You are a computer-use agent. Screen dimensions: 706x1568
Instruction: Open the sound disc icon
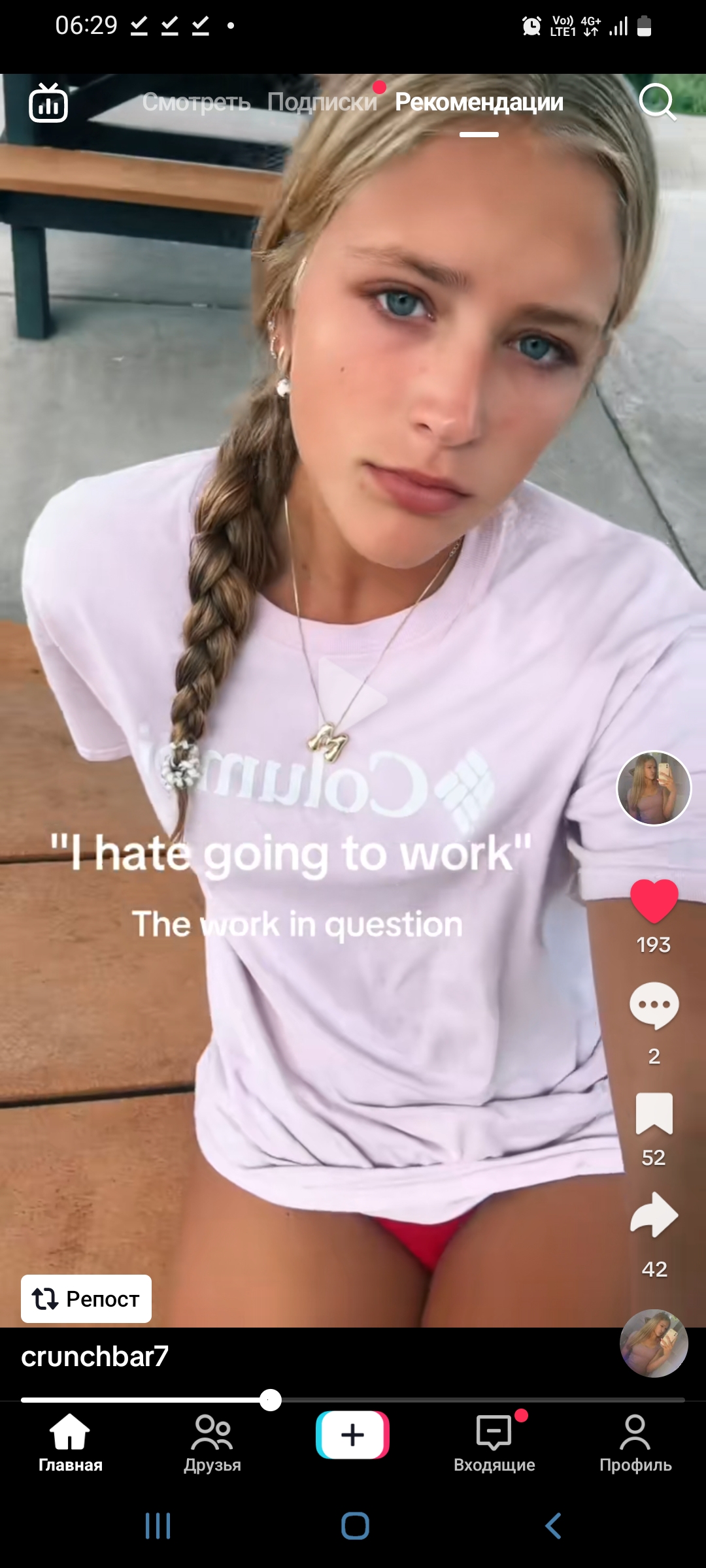tap(654, 1343)
